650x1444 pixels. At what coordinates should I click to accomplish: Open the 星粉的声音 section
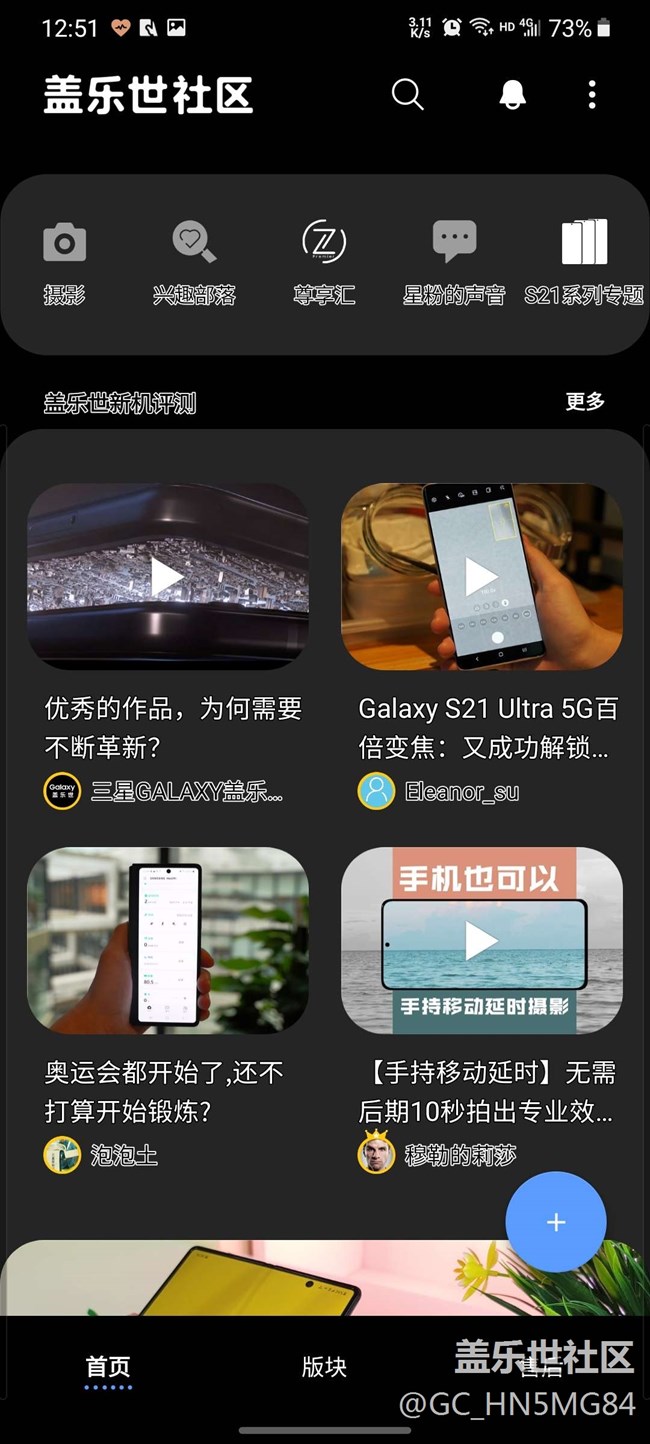[454, 262]
